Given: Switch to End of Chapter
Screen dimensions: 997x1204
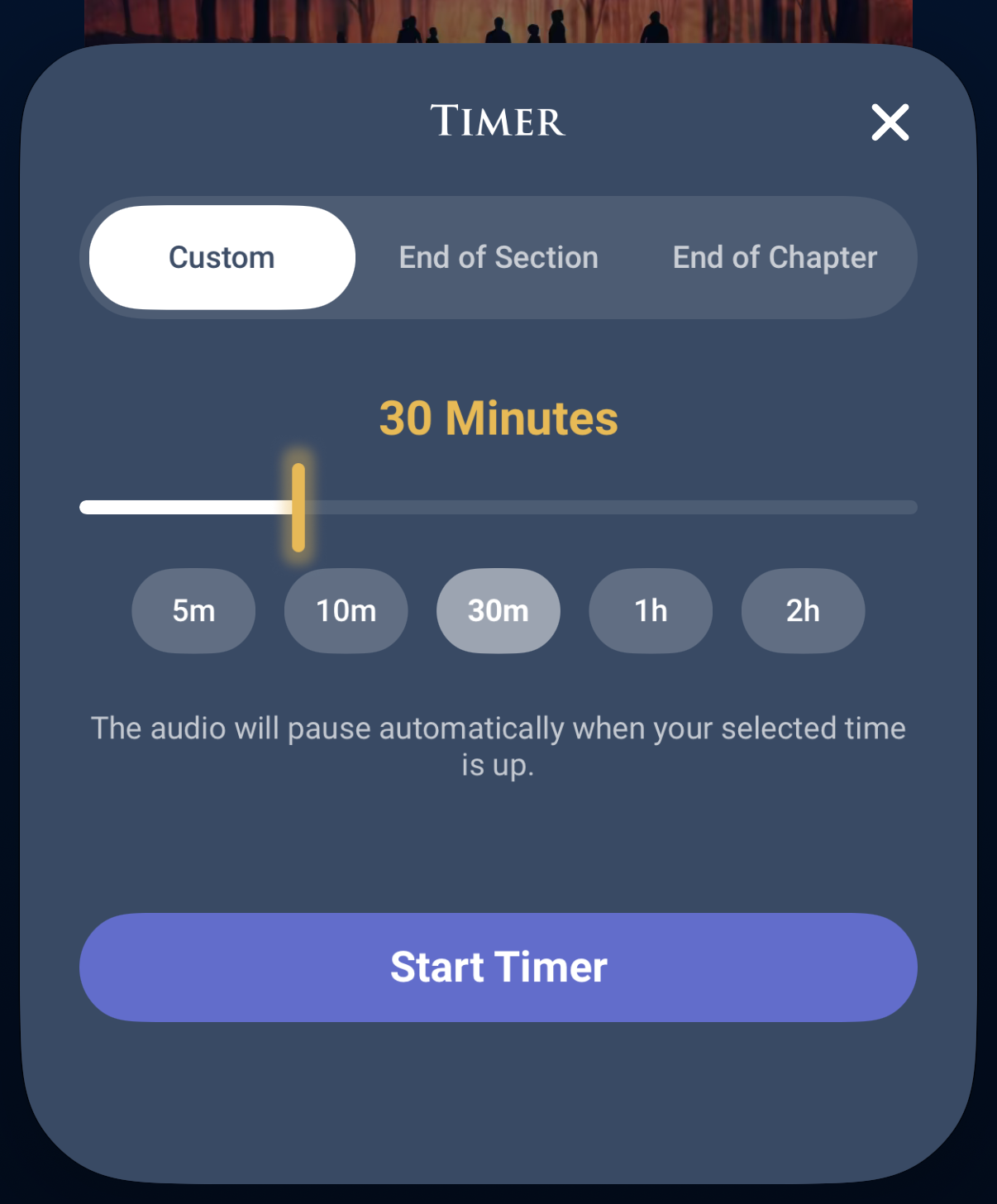Looking at the screenshot, I should pos(775,257).
